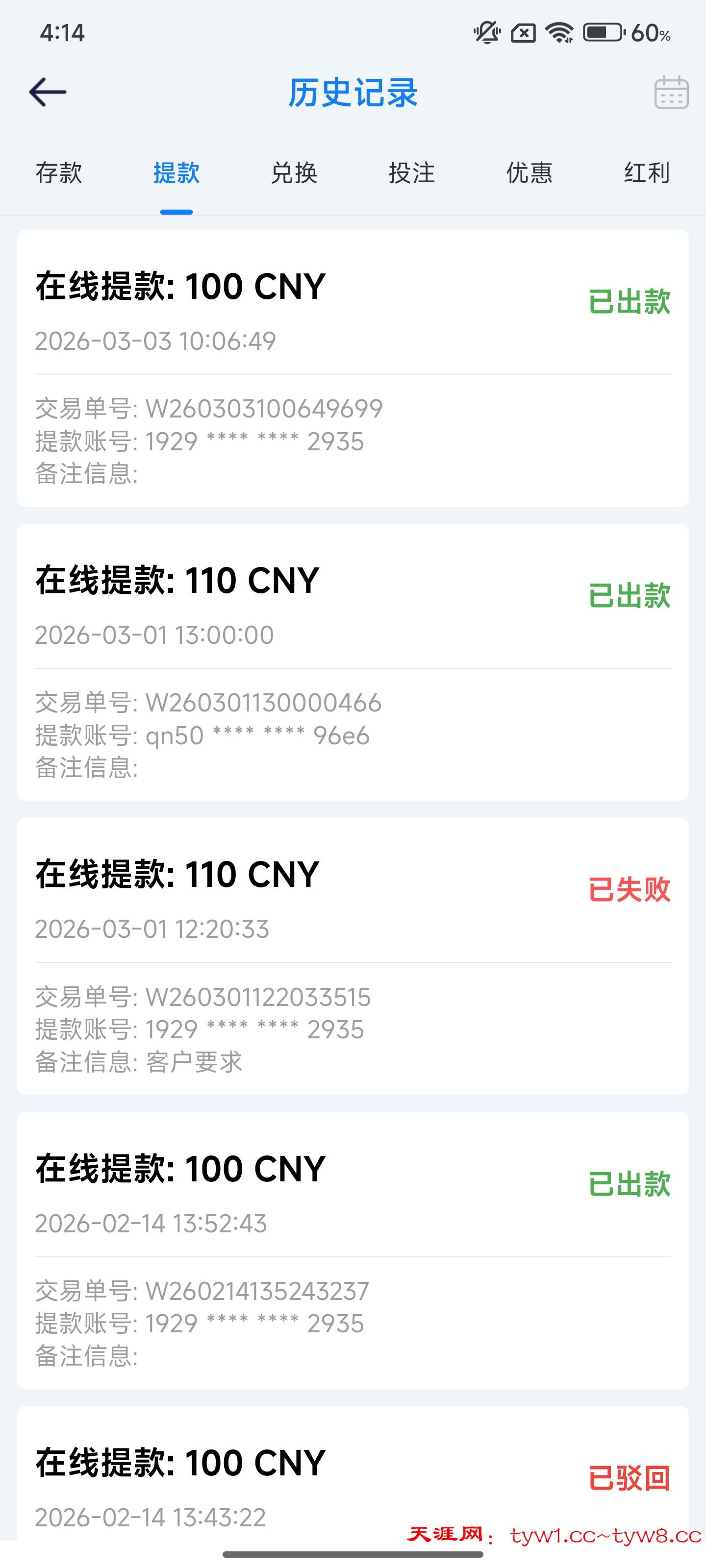The image size is (706, 1568).
Task: Open the calendar date filter
Action: [x=671, y=93]
